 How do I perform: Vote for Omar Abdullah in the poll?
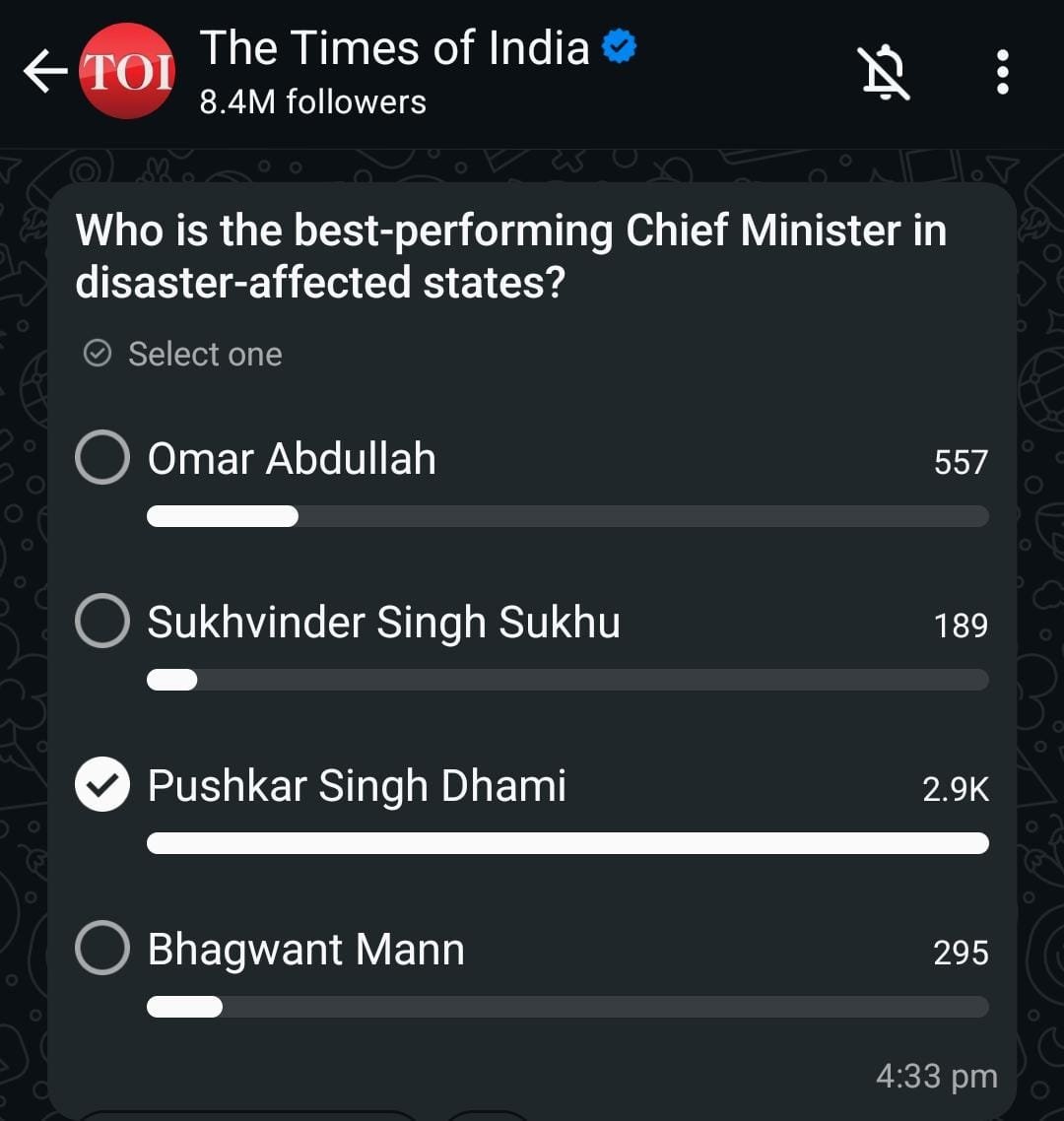pos(102,458)
